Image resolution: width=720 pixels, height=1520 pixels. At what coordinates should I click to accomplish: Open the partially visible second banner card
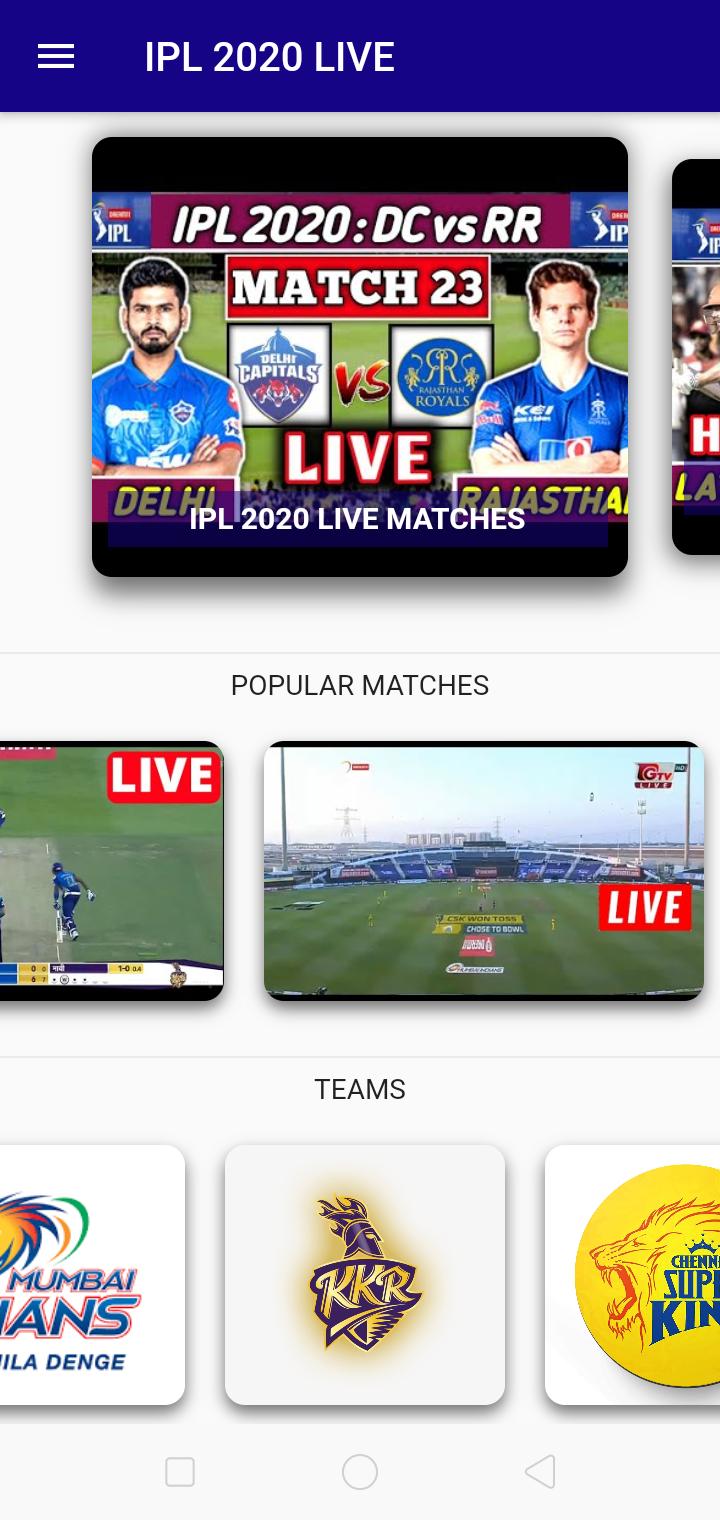click(x=697, y=356)
